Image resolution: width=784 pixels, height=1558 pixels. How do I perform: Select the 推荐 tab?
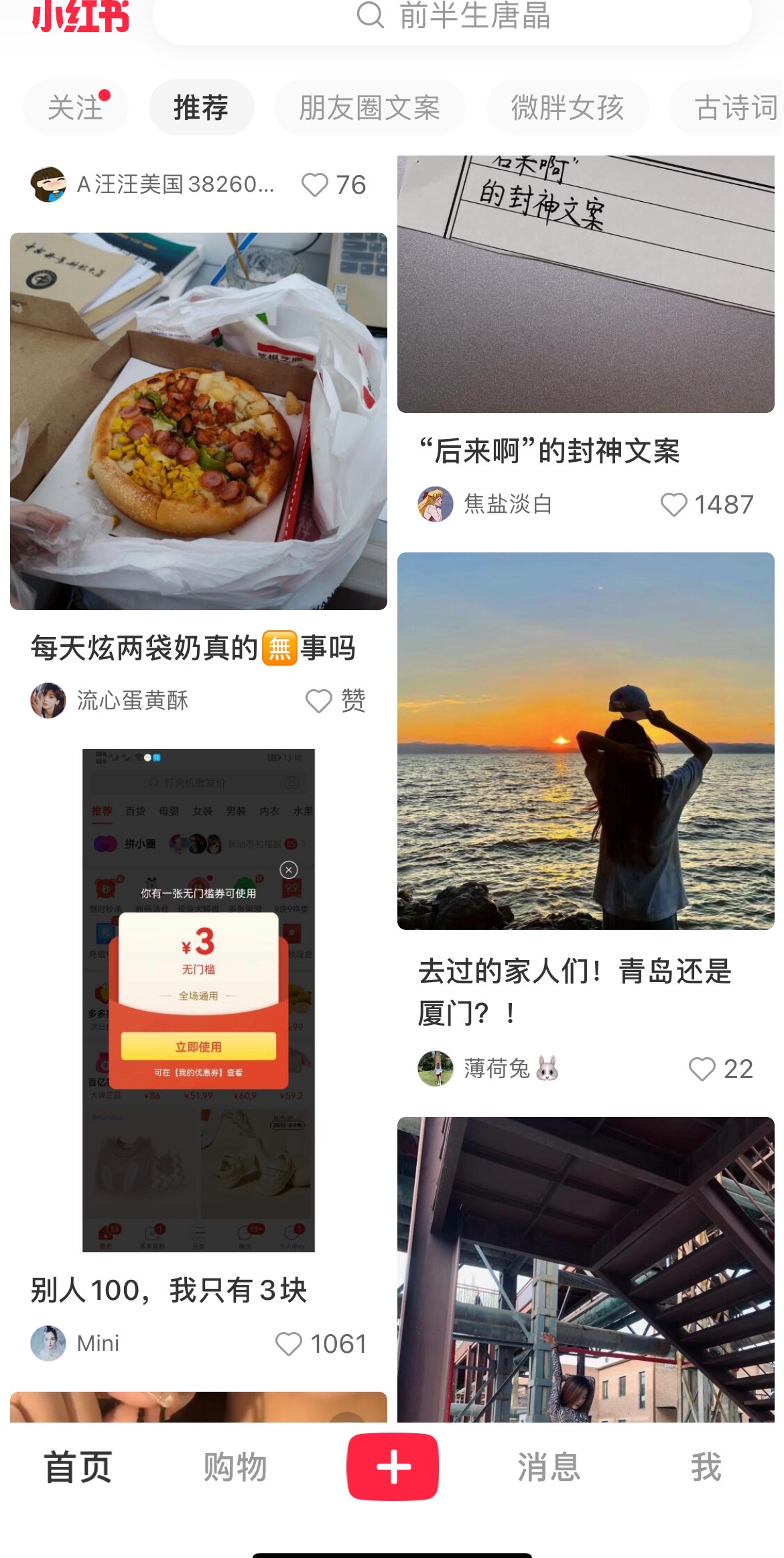pyautogui.click(x=201, y=107)
